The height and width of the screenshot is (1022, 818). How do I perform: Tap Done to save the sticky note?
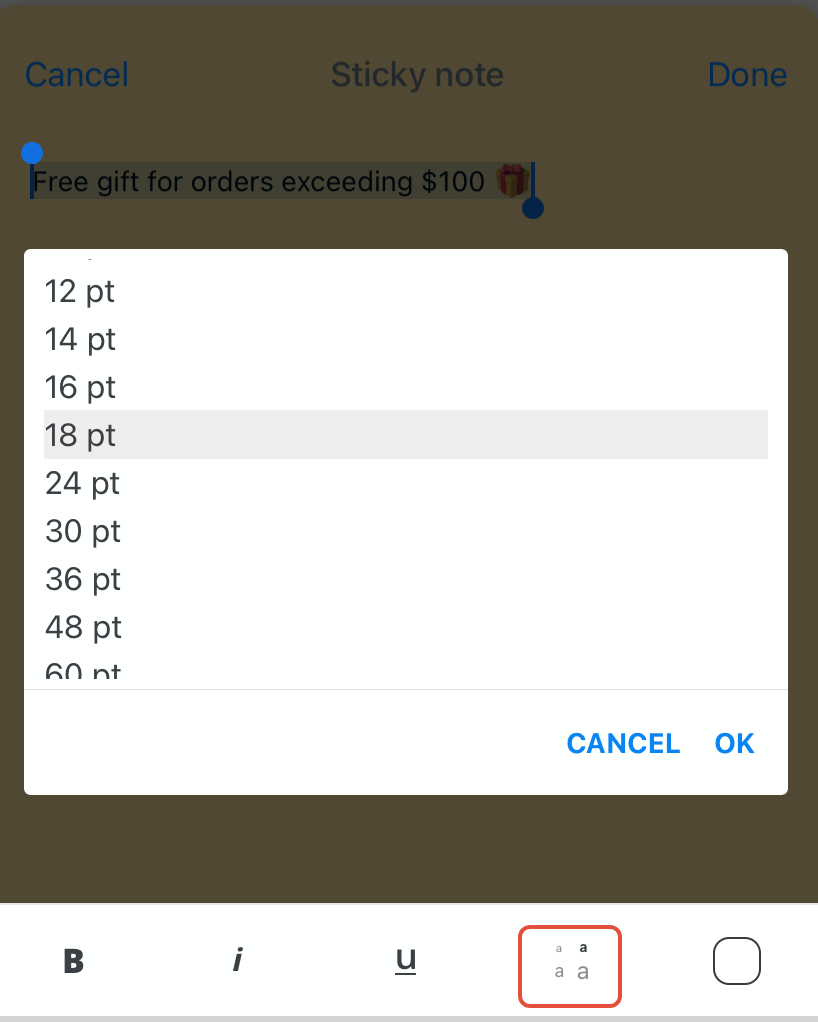point(747,75)
